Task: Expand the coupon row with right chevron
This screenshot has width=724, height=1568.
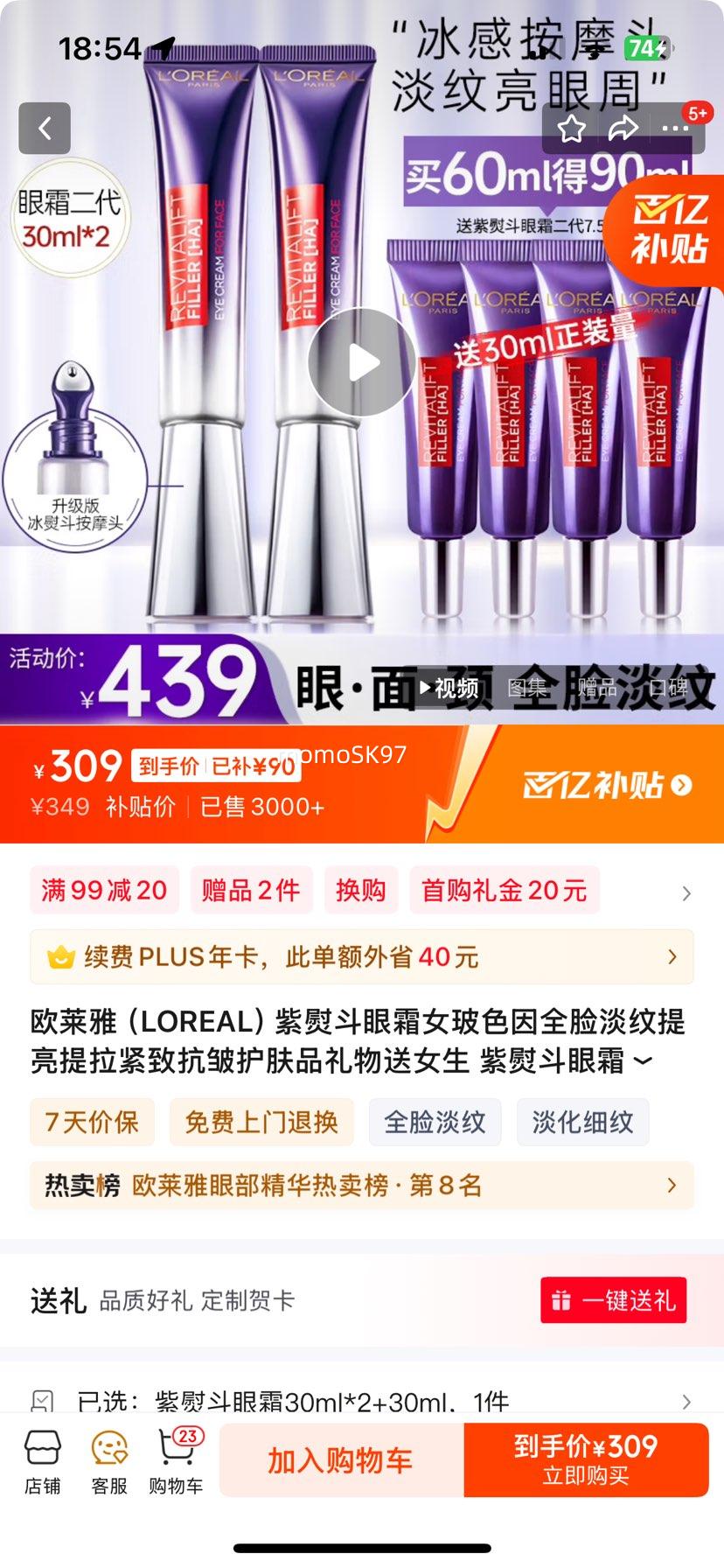Action: (685, 893)
